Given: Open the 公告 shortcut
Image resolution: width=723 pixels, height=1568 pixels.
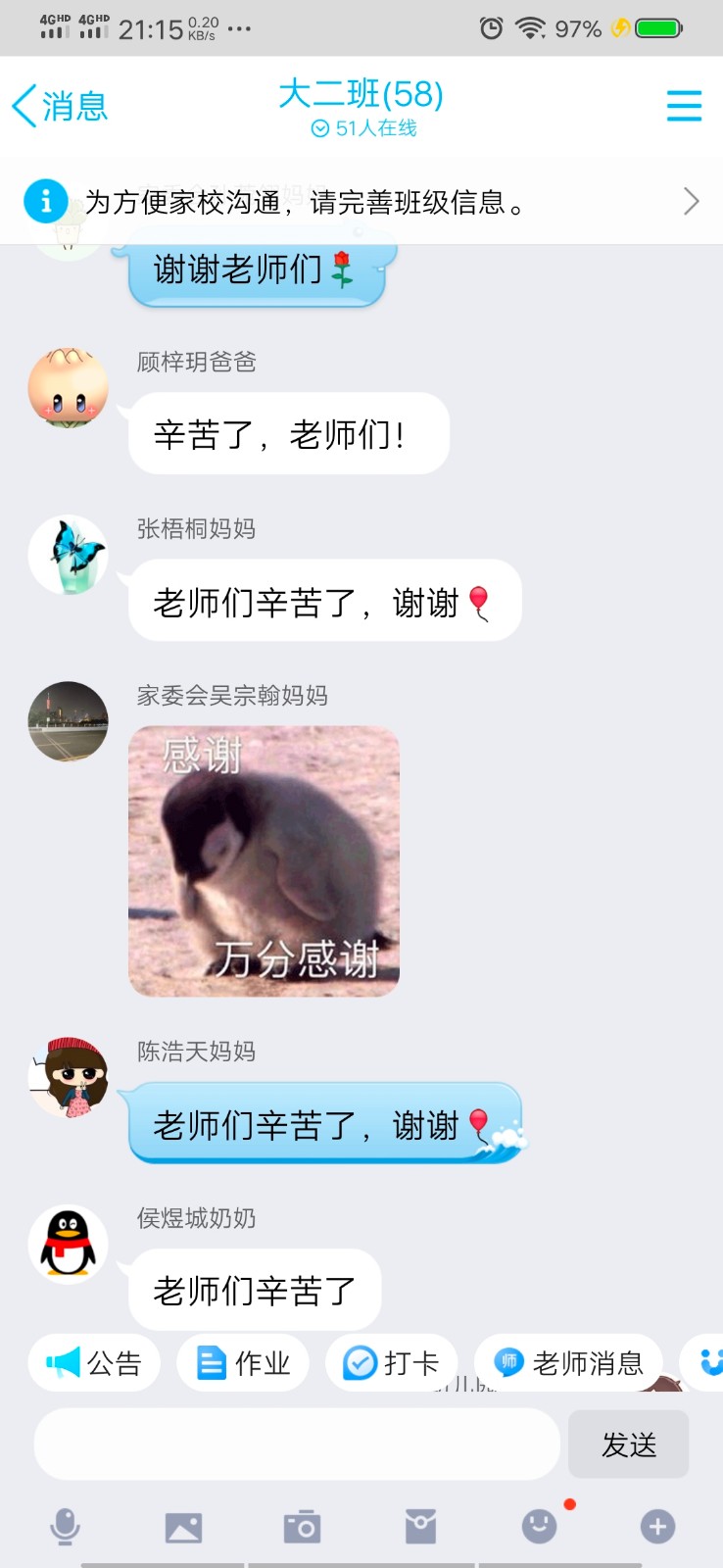Looking at the screenshot, I should coord(95,1362).
